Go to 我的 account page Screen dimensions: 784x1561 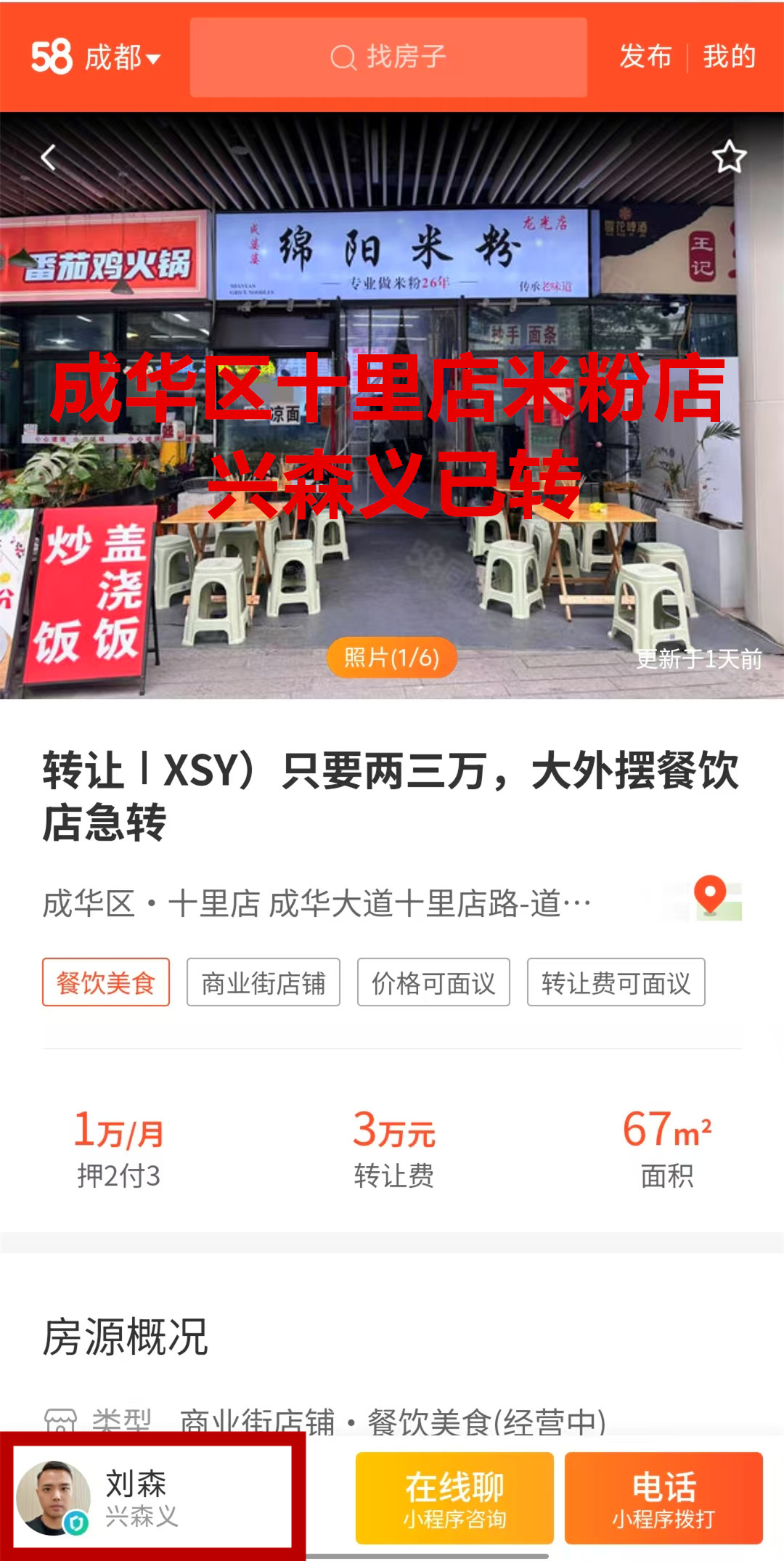pos(729,57)
